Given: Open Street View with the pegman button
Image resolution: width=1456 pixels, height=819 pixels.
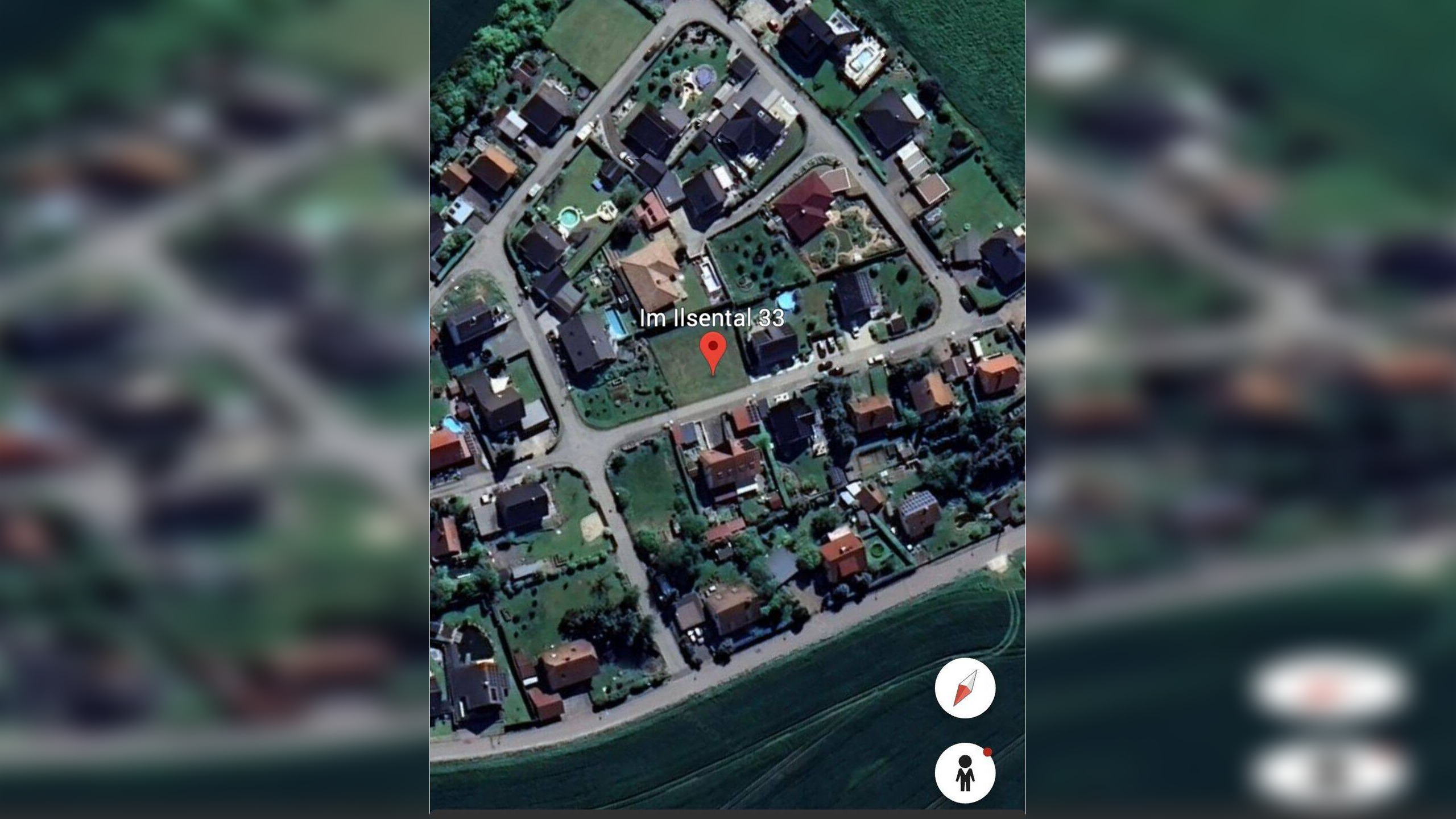Looking at the screenshot, I should tap(965, 773).
